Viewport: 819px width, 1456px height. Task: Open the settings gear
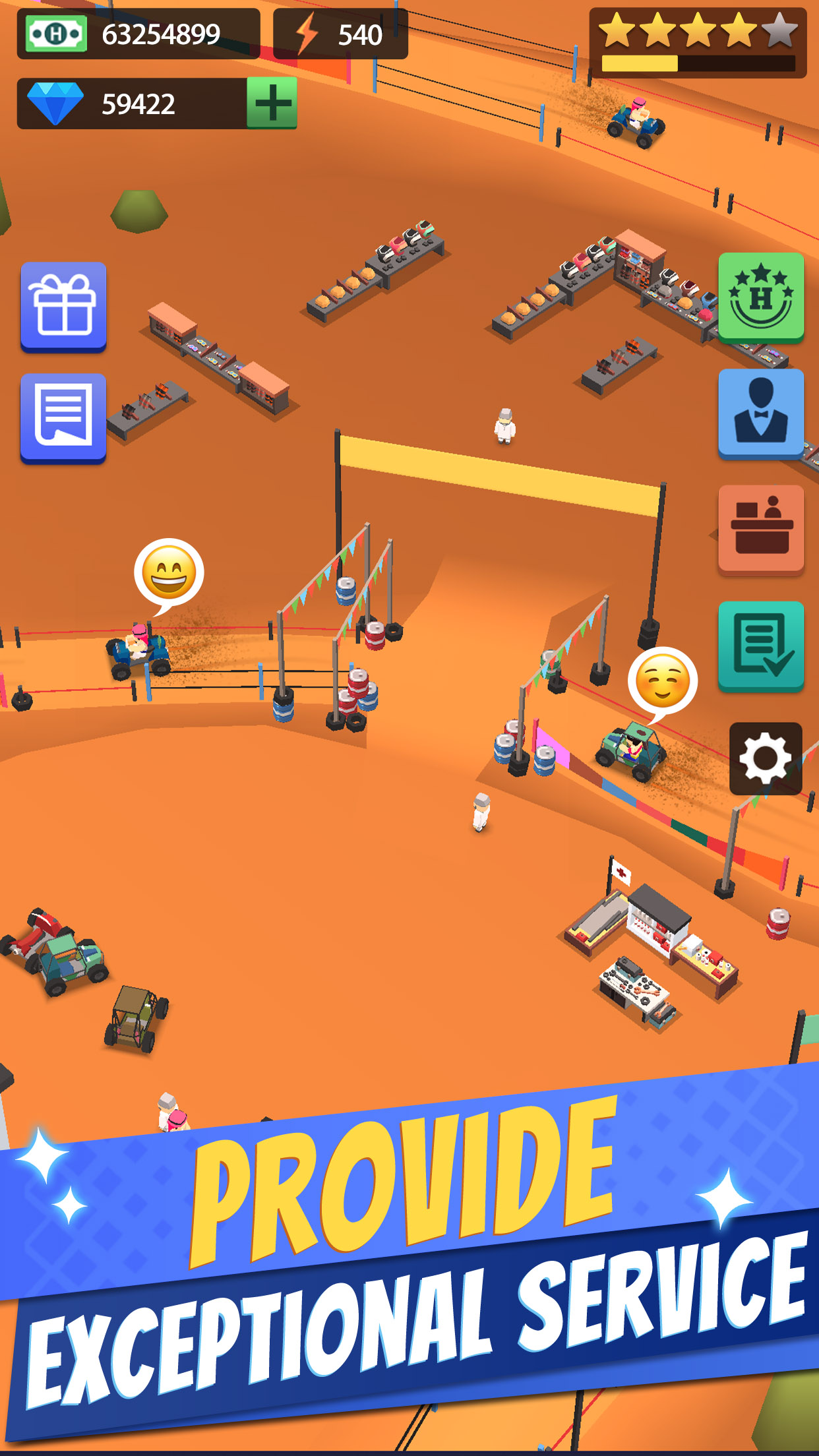(x=765, y=758)
